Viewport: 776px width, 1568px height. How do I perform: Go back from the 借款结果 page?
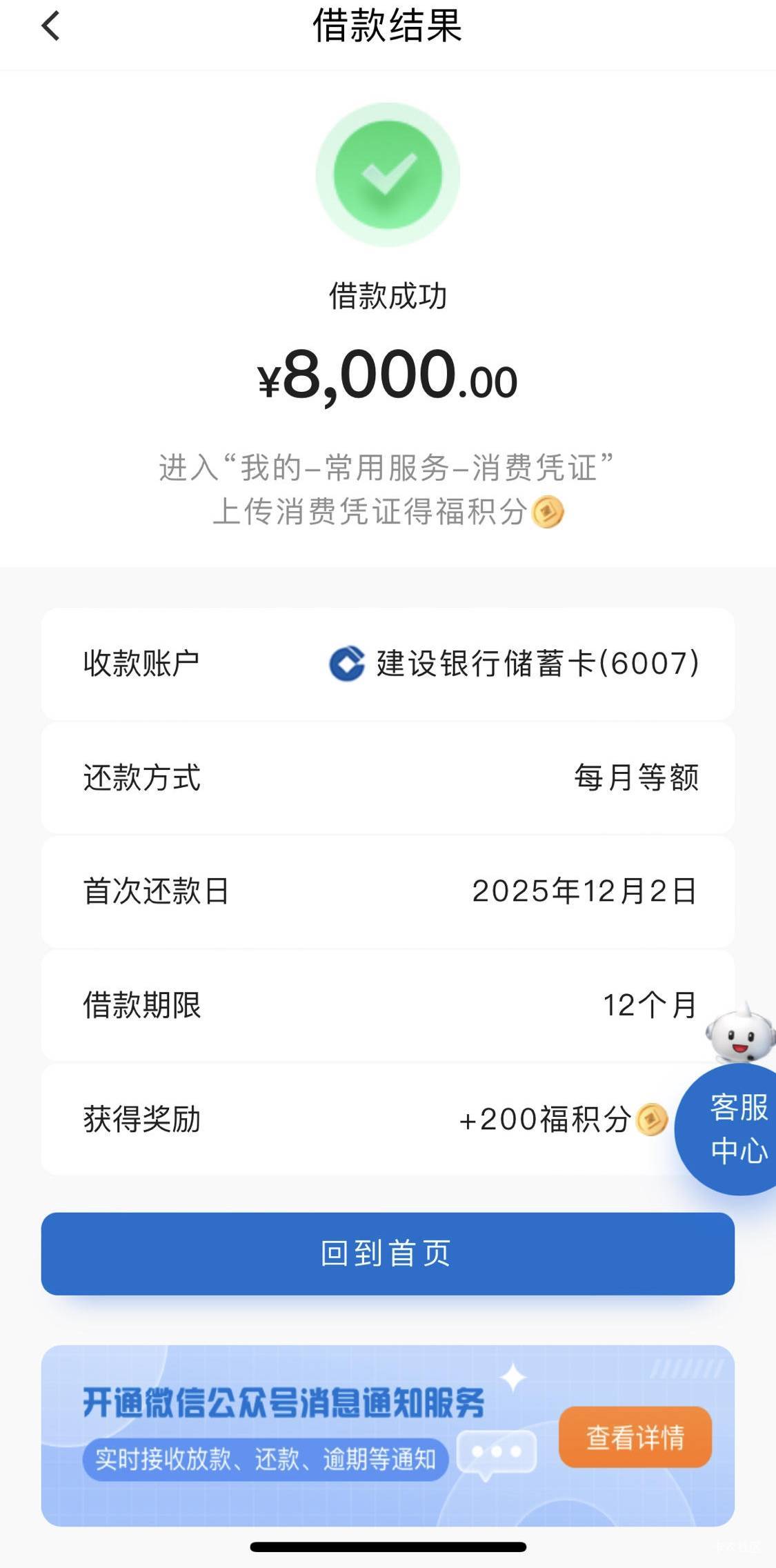point(51,26)
